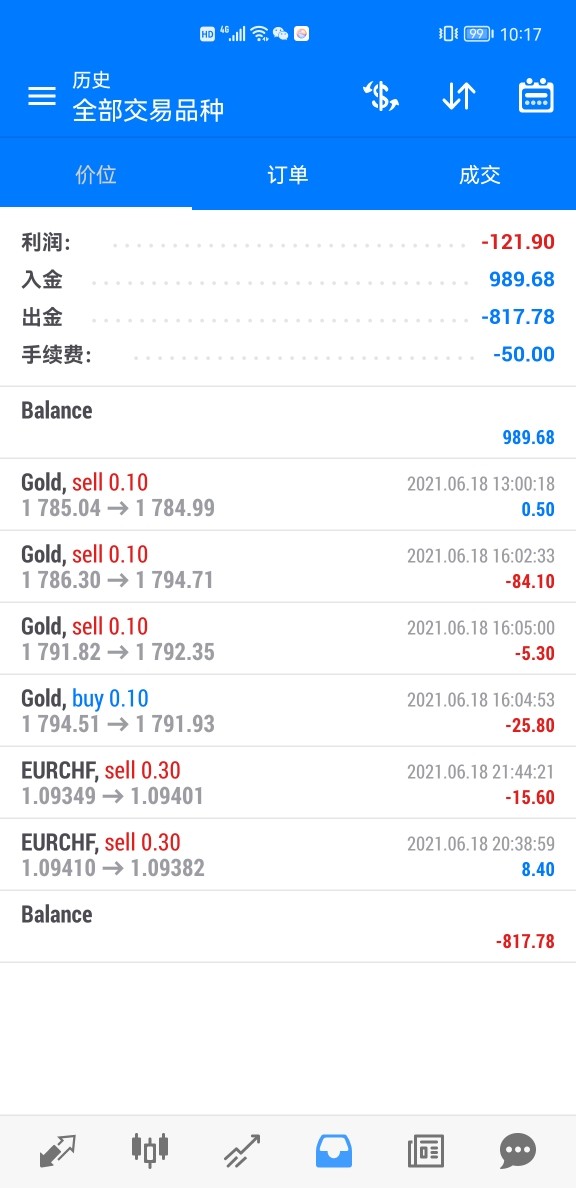Go to the trade trend-line tab

click(x=242, y=1152)
